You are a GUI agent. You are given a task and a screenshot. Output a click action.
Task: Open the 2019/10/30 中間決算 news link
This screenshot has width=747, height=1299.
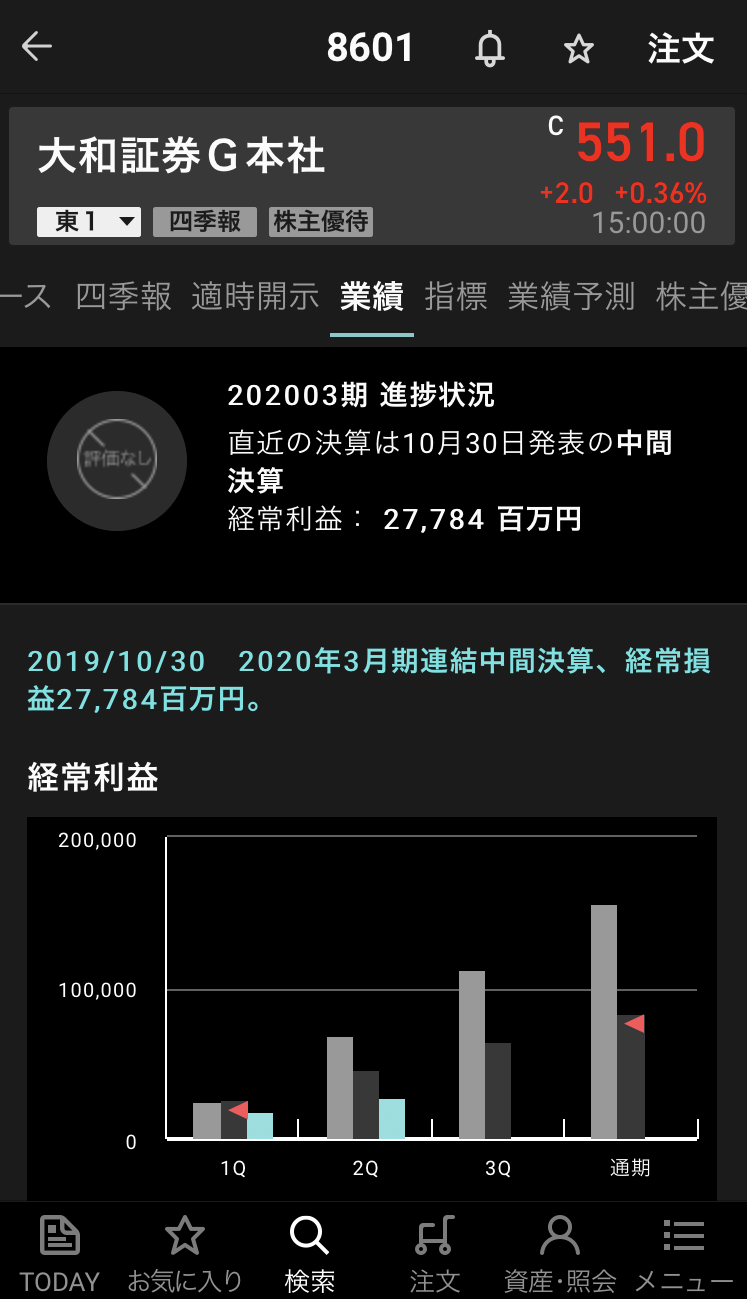pyautogui.click(x=369, y=680)
